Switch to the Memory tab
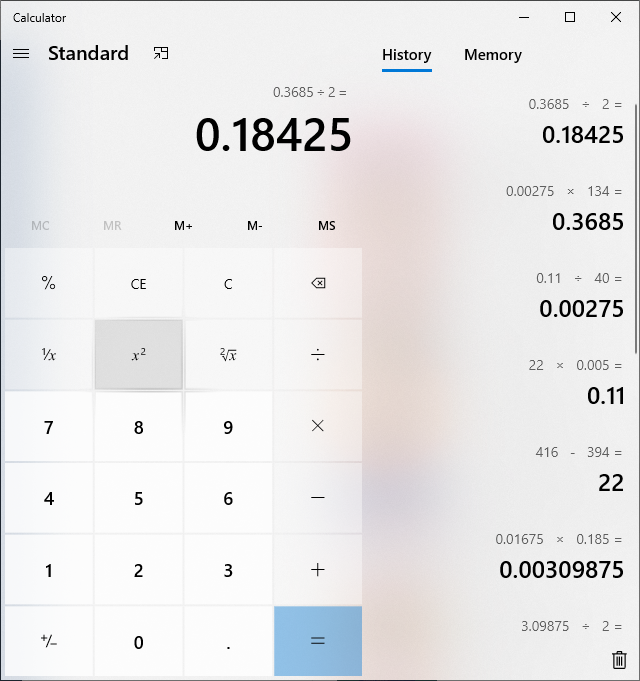 [x=492, y=55]
